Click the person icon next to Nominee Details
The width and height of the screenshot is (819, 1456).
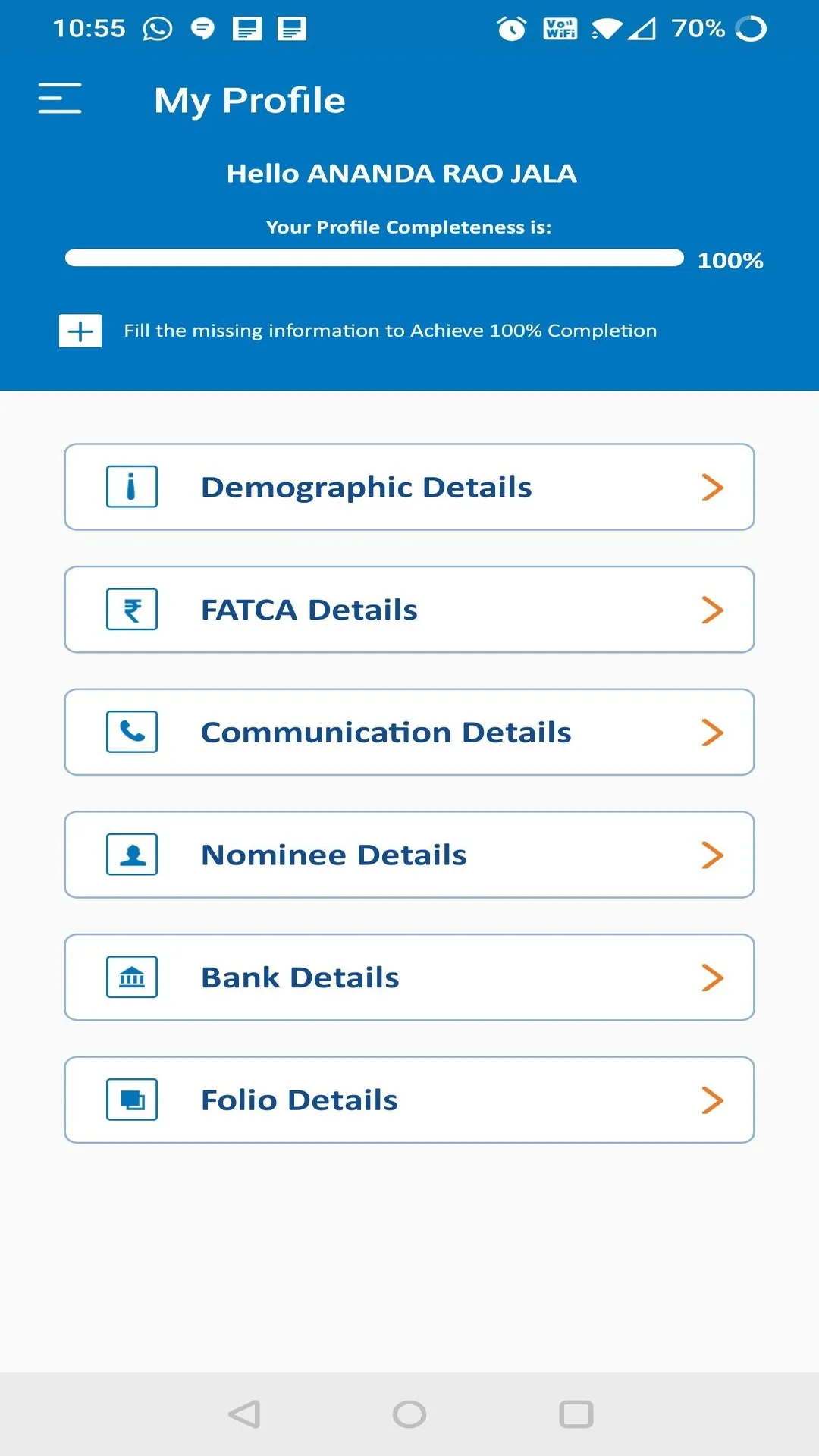[x=130, y=854]
